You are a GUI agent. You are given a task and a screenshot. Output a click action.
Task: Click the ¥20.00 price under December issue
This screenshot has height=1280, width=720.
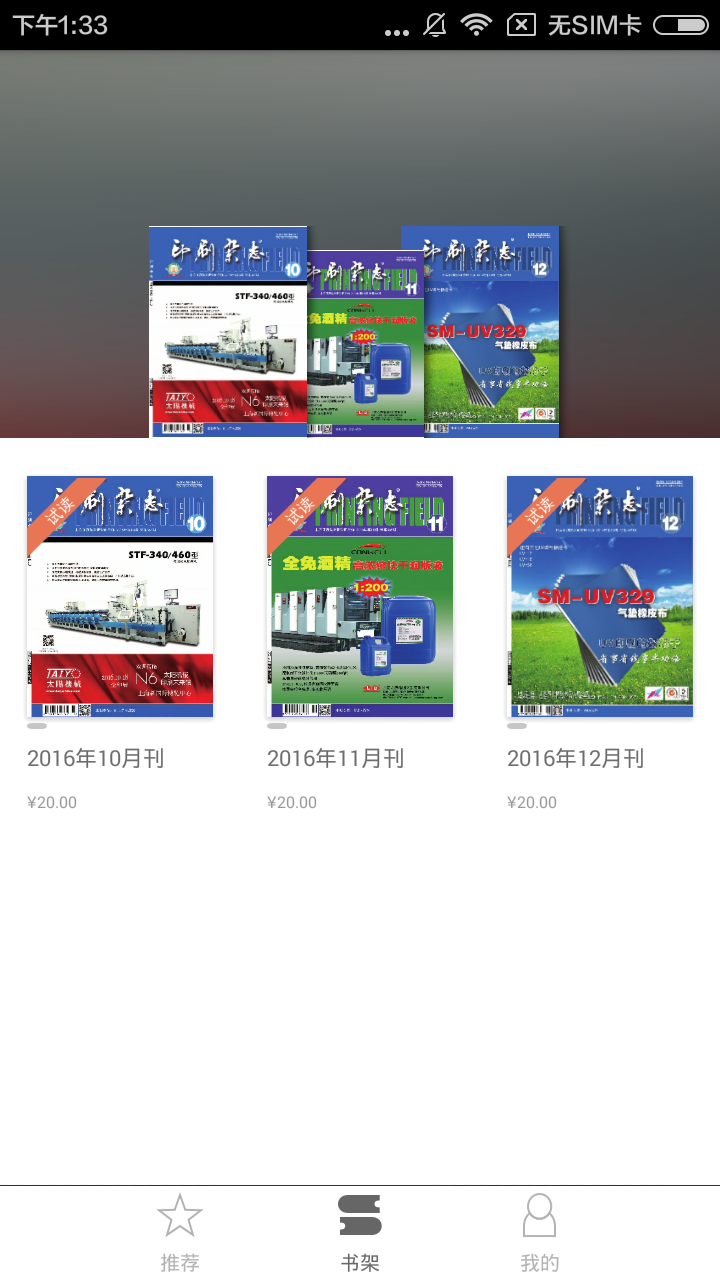point(532,802)
